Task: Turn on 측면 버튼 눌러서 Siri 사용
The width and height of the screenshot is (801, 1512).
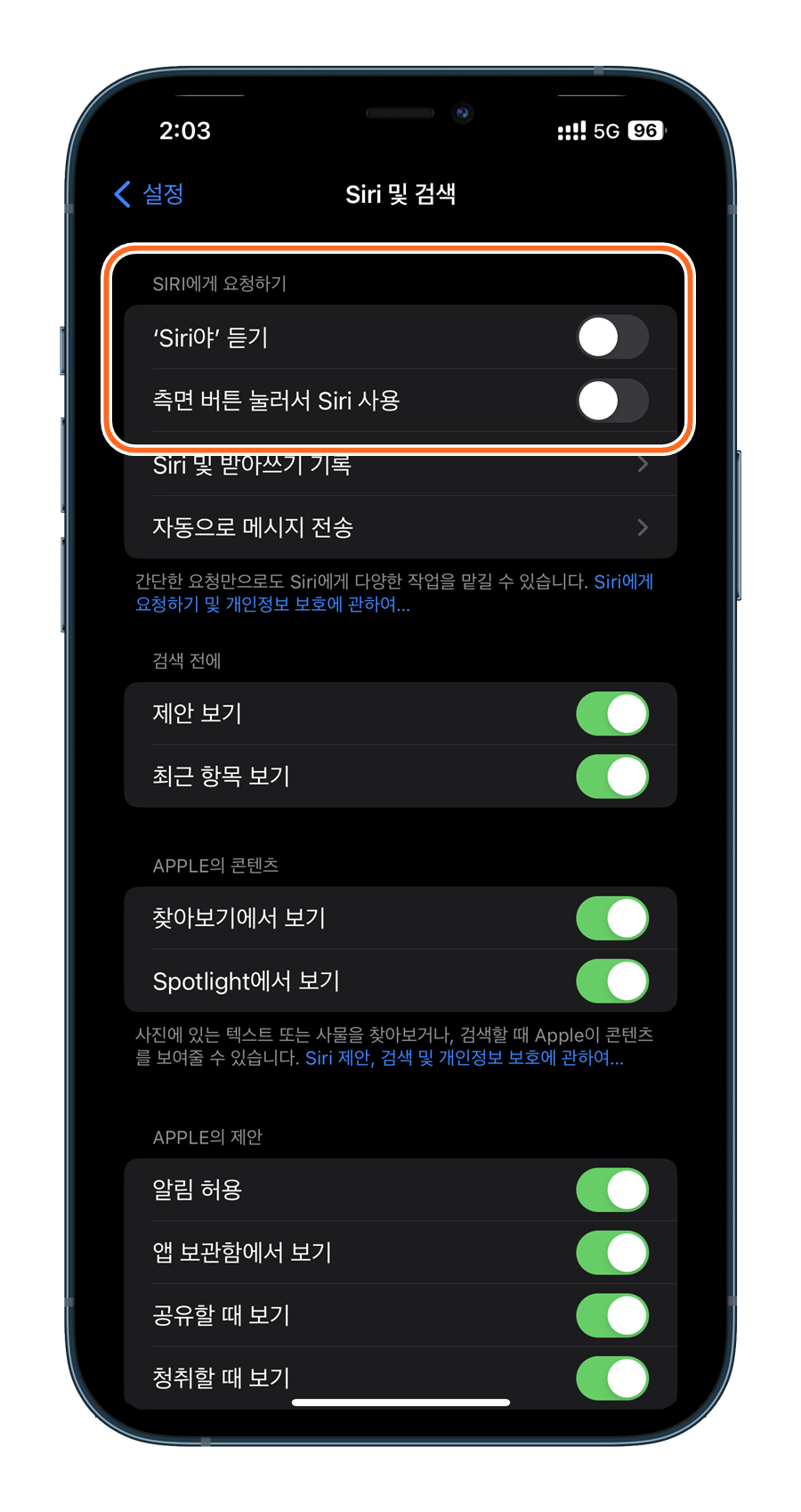Action: (612, 401)
